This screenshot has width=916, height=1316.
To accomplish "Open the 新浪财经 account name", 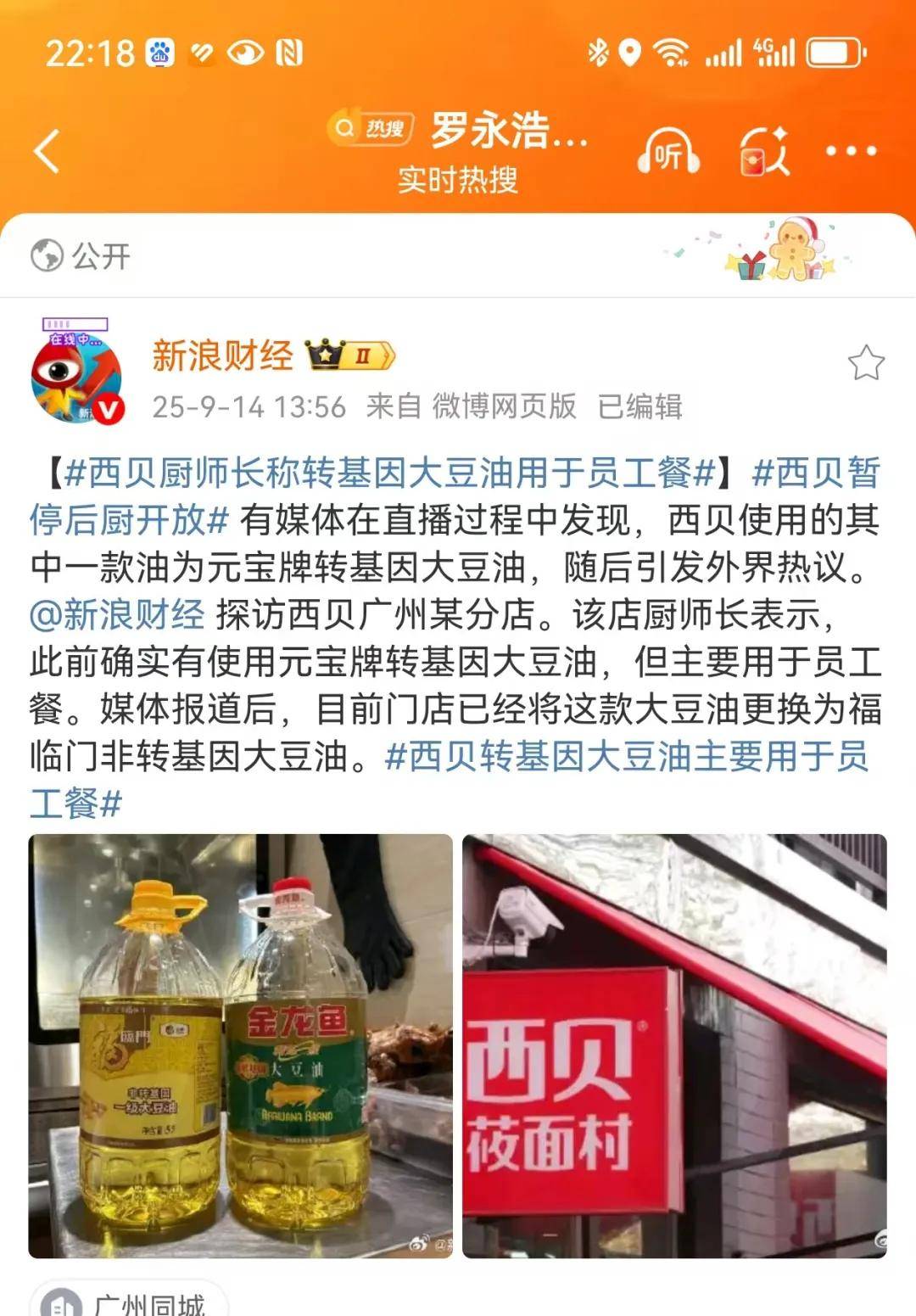I will tap(222, 356).
